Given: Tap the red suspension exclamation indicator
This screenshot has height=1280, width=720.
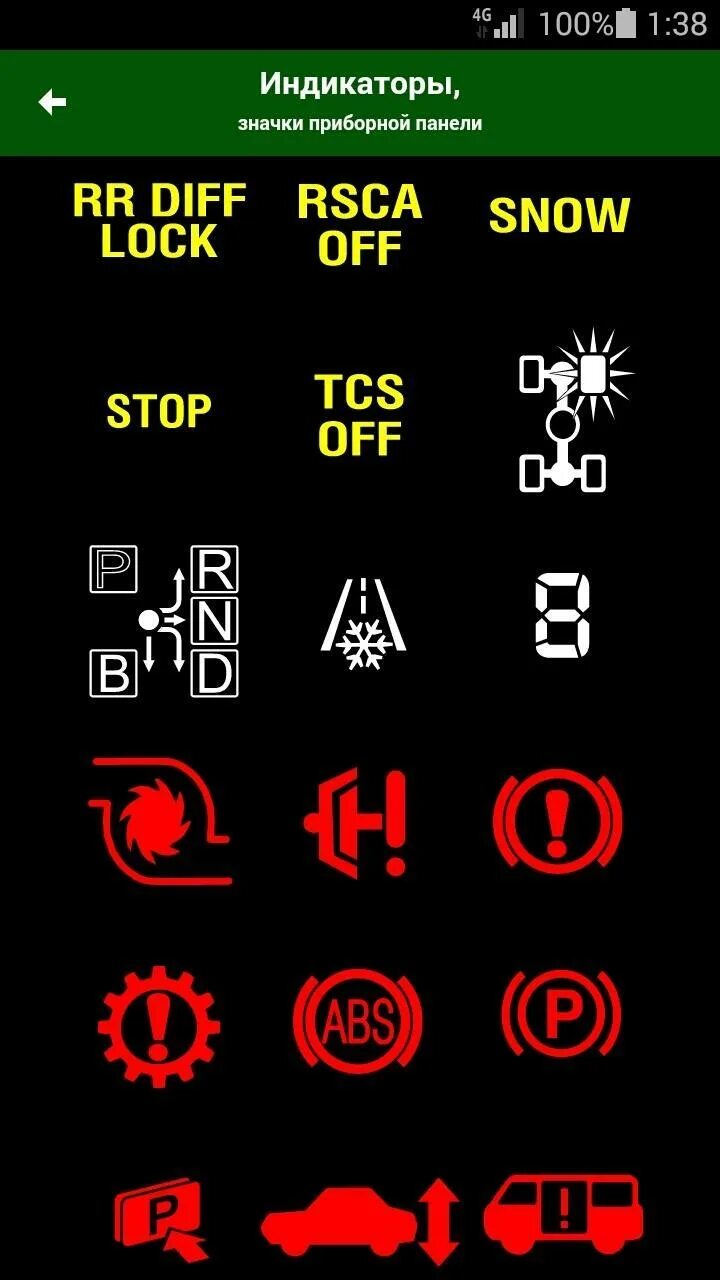Looking at the screenshot, I should pyautogui.click(x=357, y=822).
